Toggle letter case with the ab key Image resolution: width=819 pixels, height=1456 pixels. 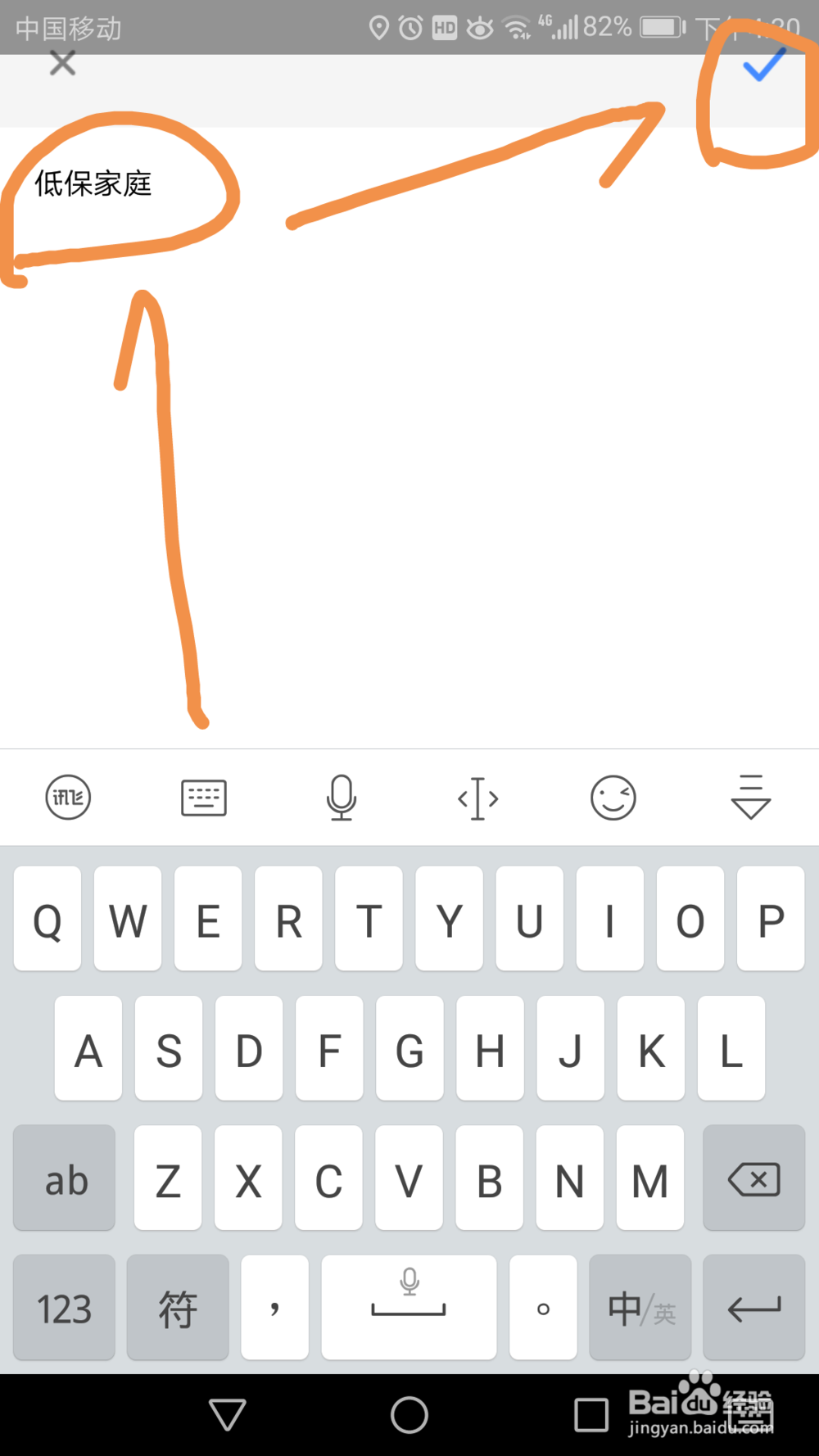click(x=64, y=1179)
